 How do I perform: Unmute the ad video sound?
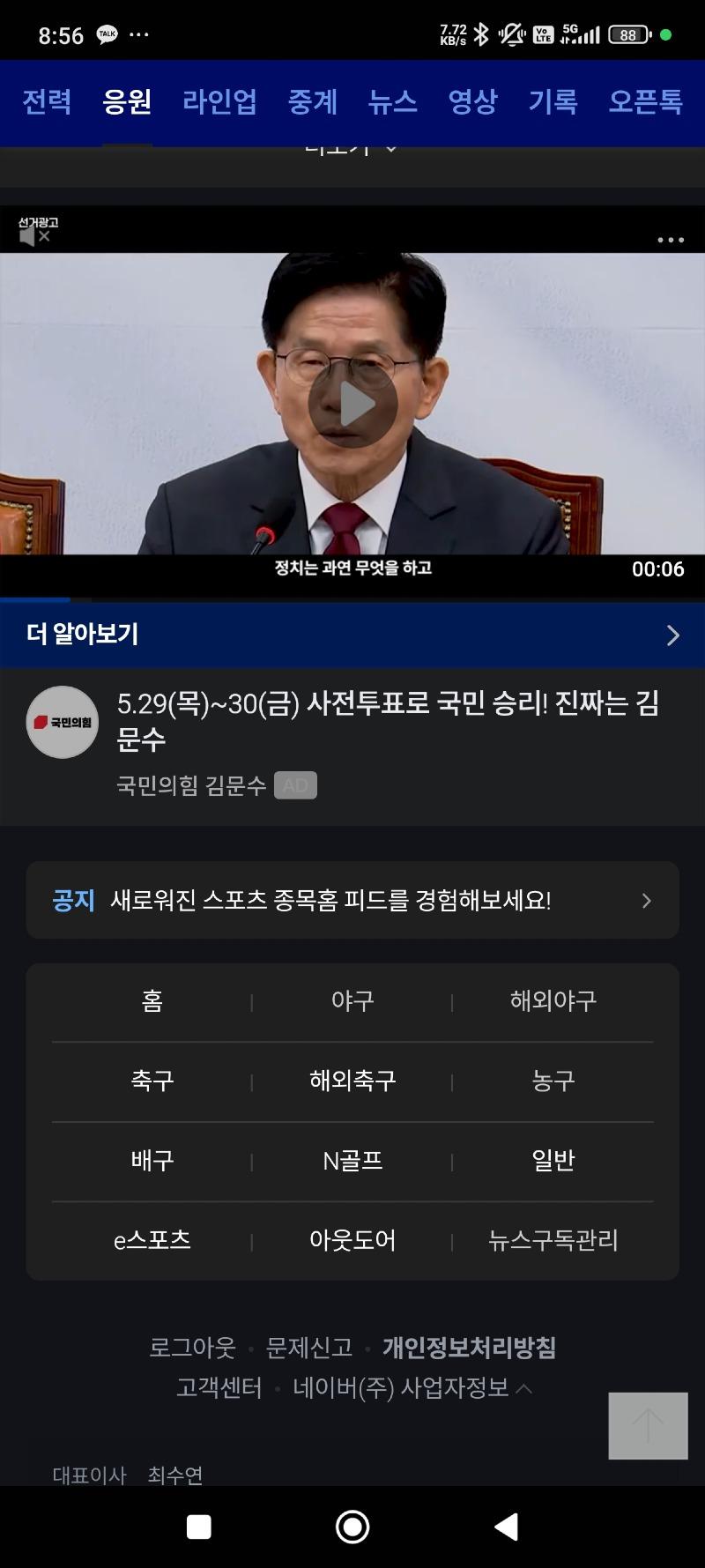[x=26, y=236]
